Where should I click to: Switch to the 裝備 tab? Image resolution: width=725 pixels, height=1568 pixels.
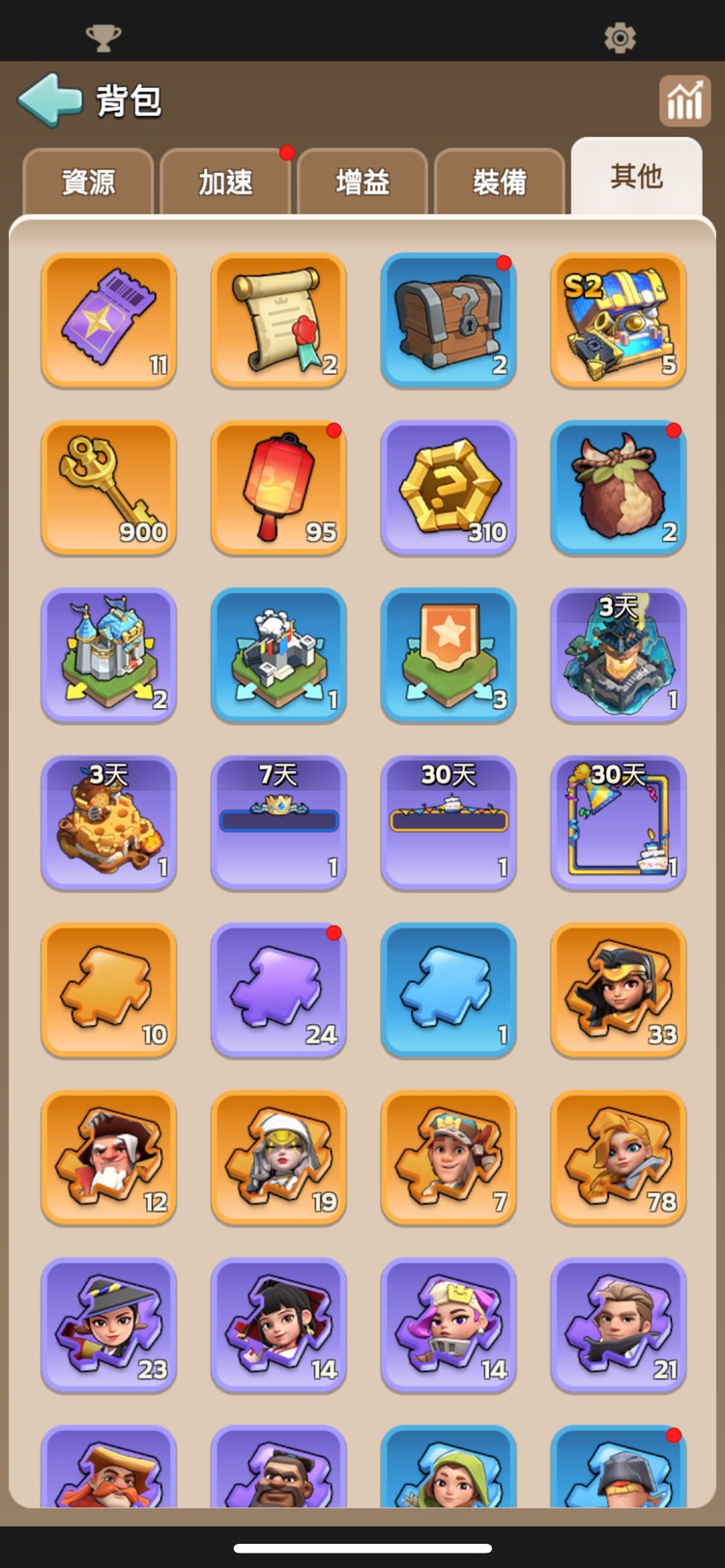(500, 182)
